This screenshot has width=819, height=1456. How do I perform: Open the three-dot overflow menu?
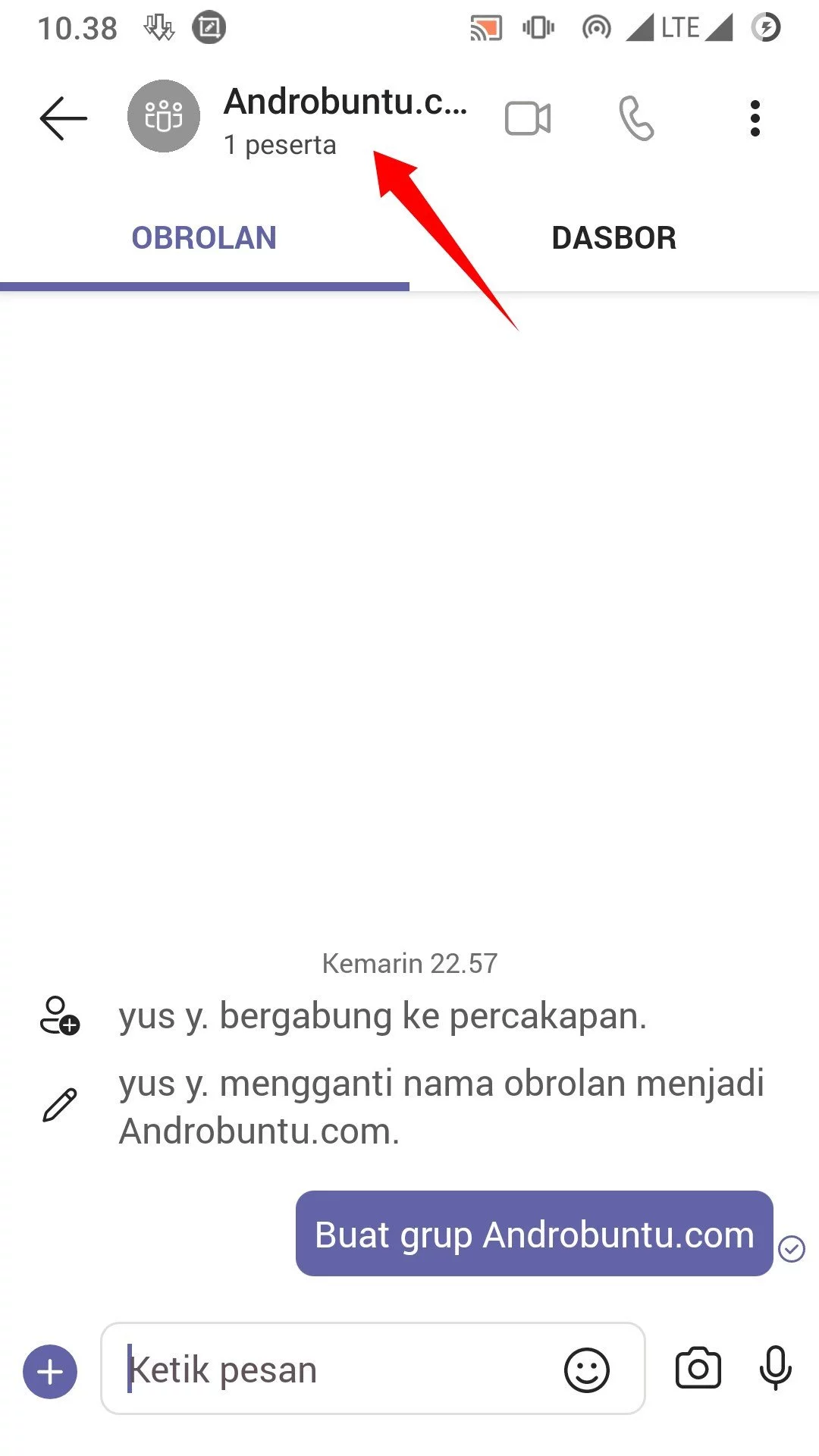pyautogui.click(x=755, y=118)
